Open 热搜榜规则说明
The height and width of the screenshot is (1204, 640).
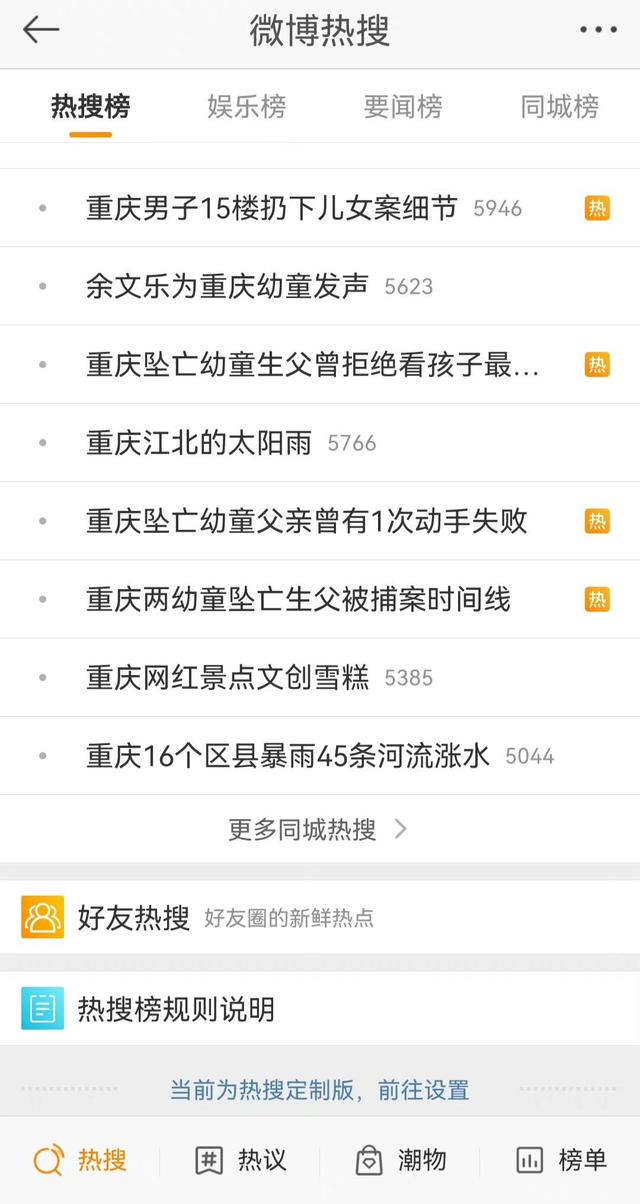176,1009
